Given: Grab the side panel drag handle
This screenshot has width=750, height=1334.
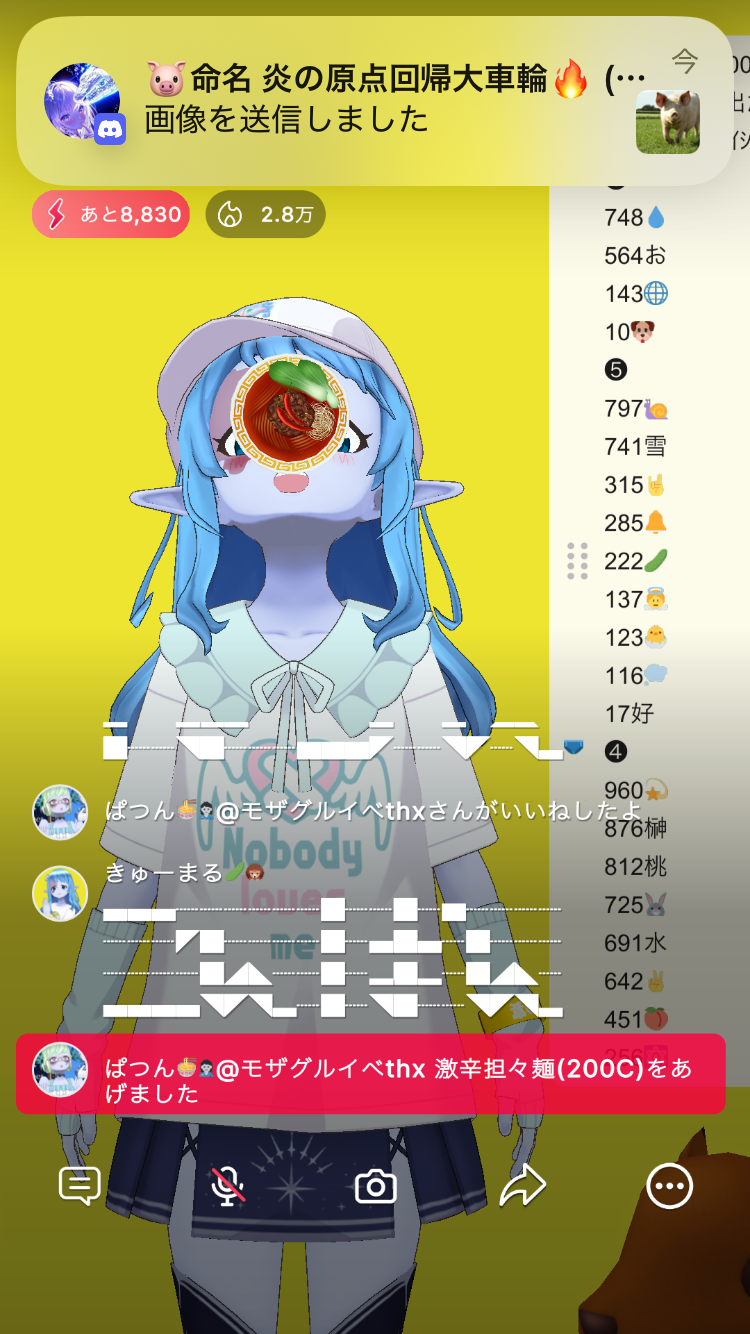Looking at the screenshot, I should tap(577, 561).
